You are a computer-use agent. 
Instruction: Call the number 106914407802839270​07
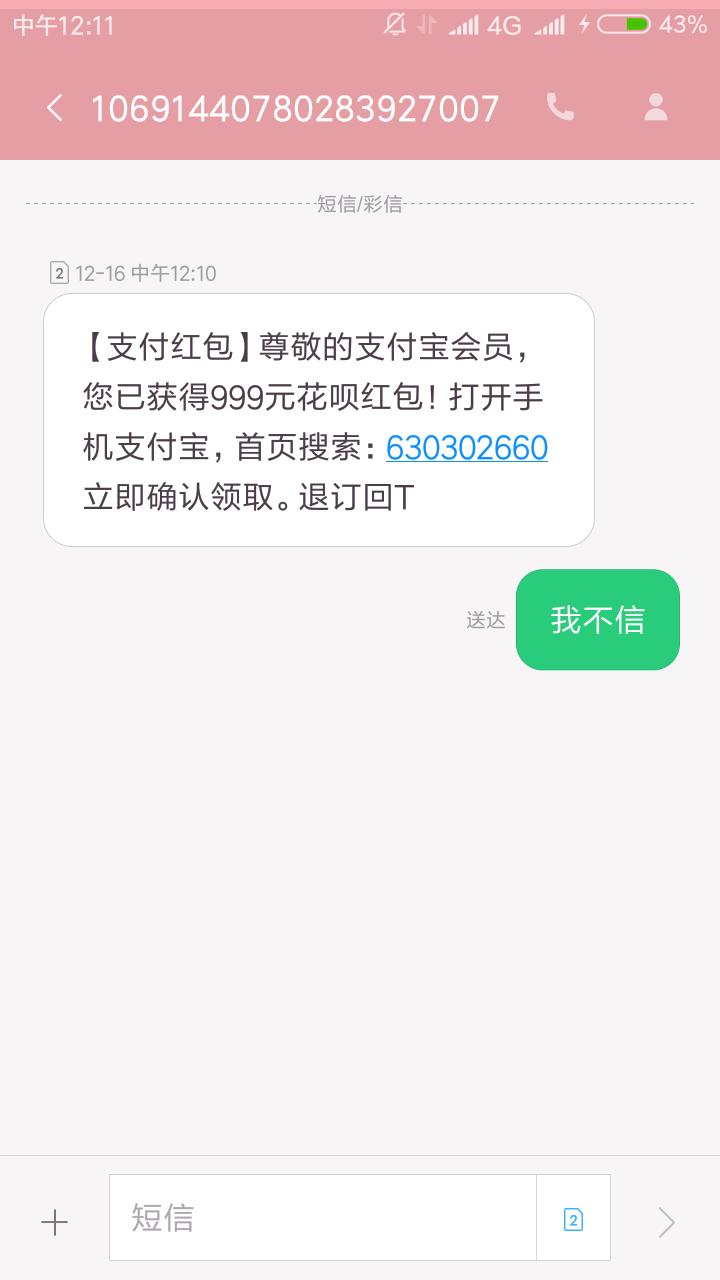point(560,107)
